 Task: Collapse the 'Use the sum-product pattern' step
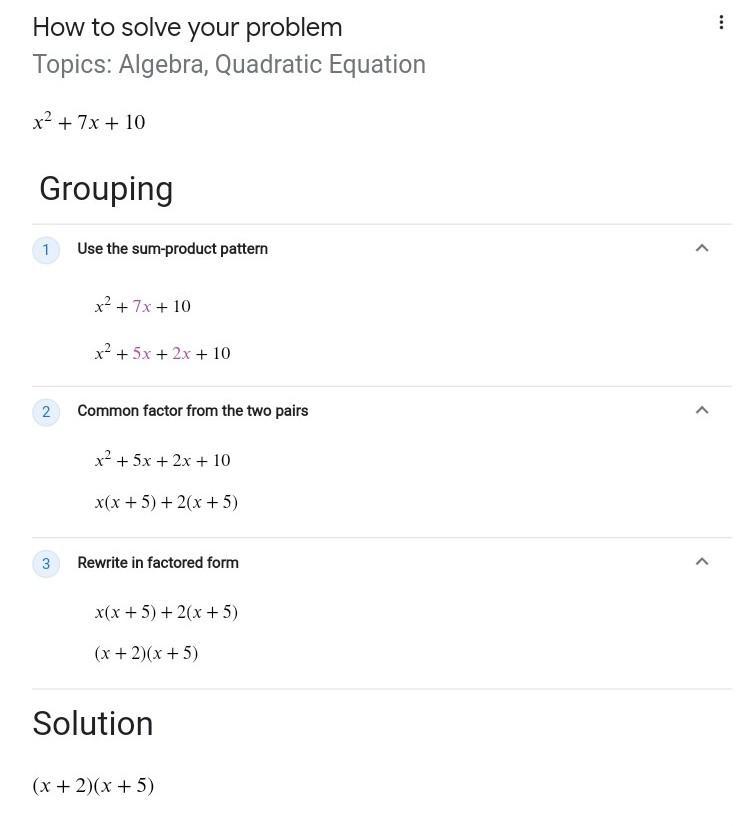click(x=702, y=248)
